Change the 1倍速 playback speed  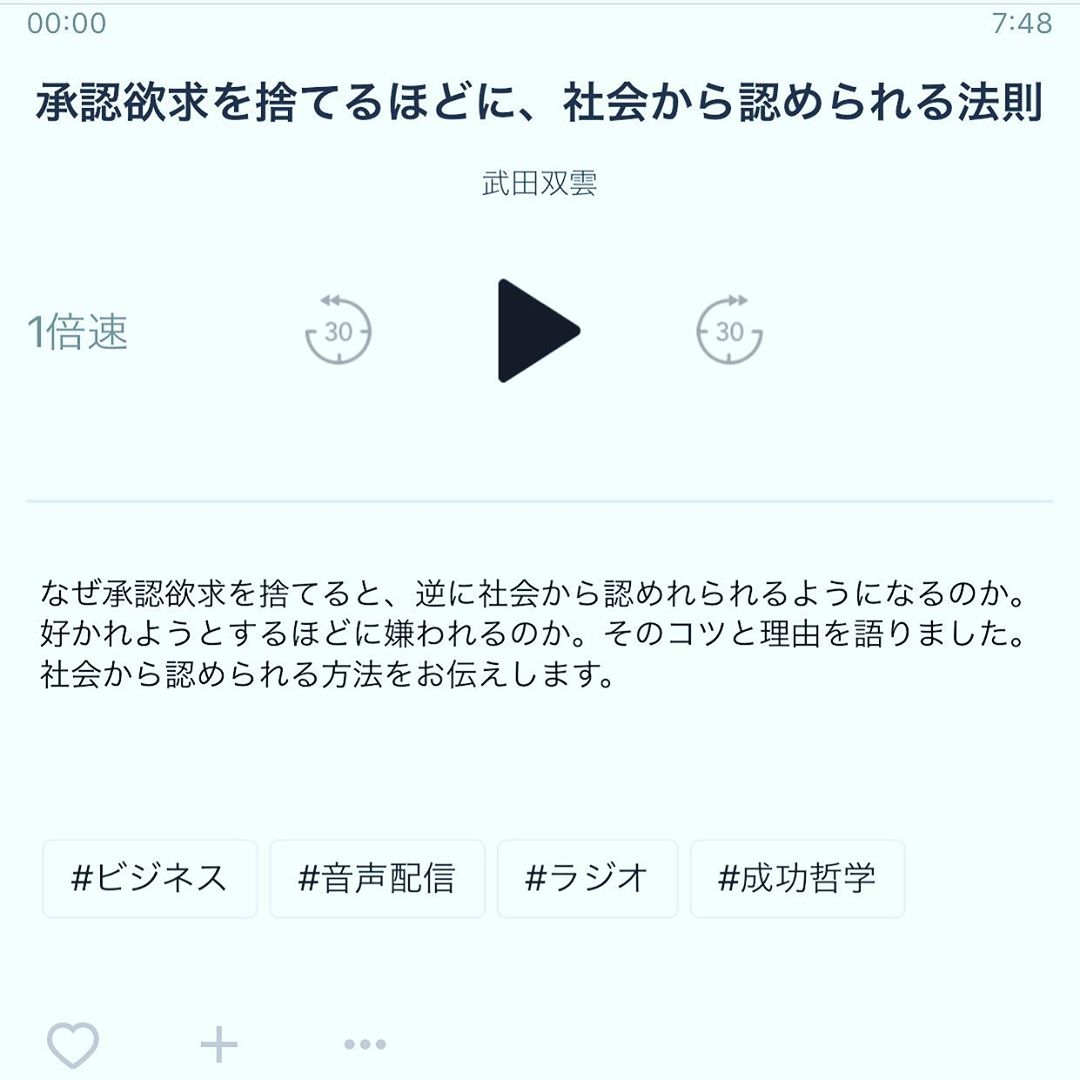coord(78,332)
